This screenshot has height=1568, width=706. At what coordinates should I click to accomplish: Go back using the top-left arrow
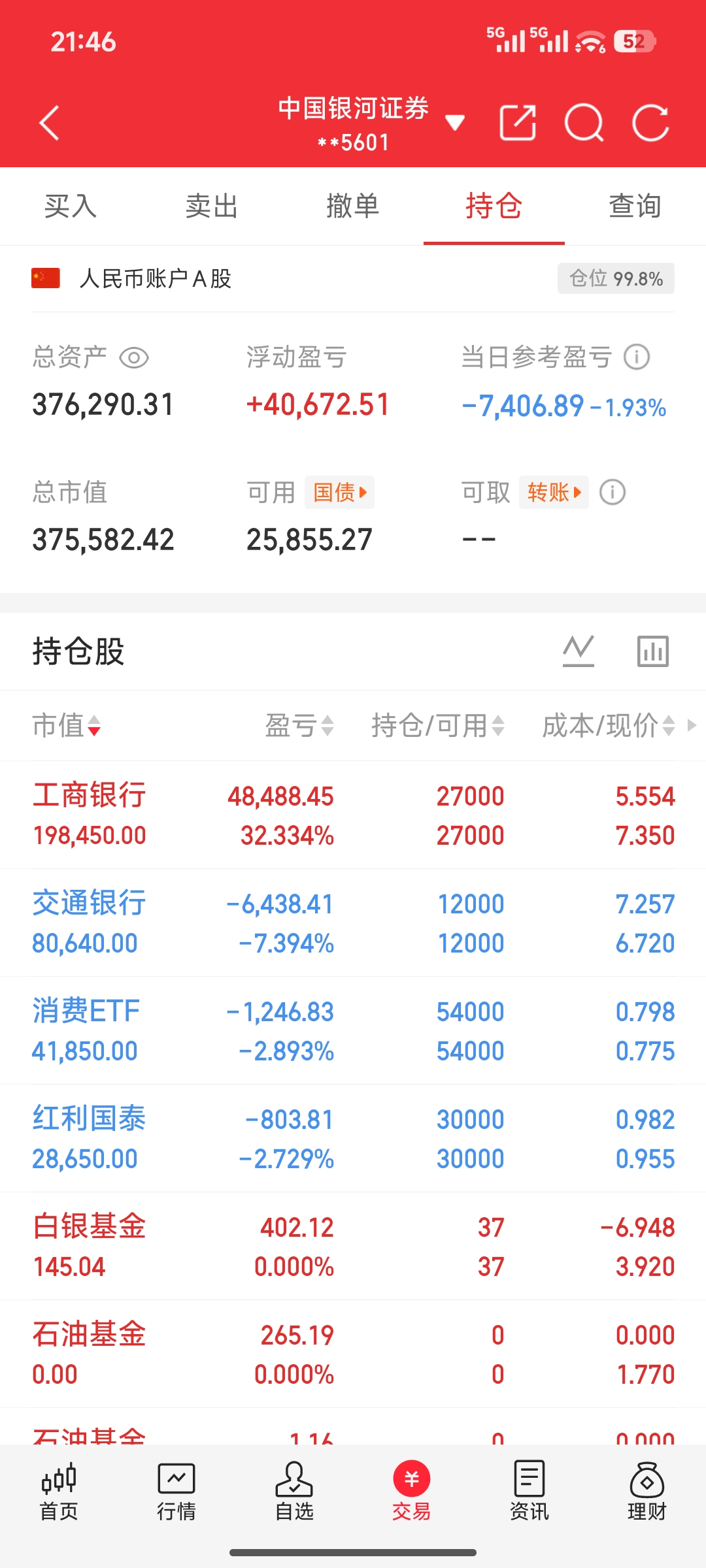[x=50, y=123]
